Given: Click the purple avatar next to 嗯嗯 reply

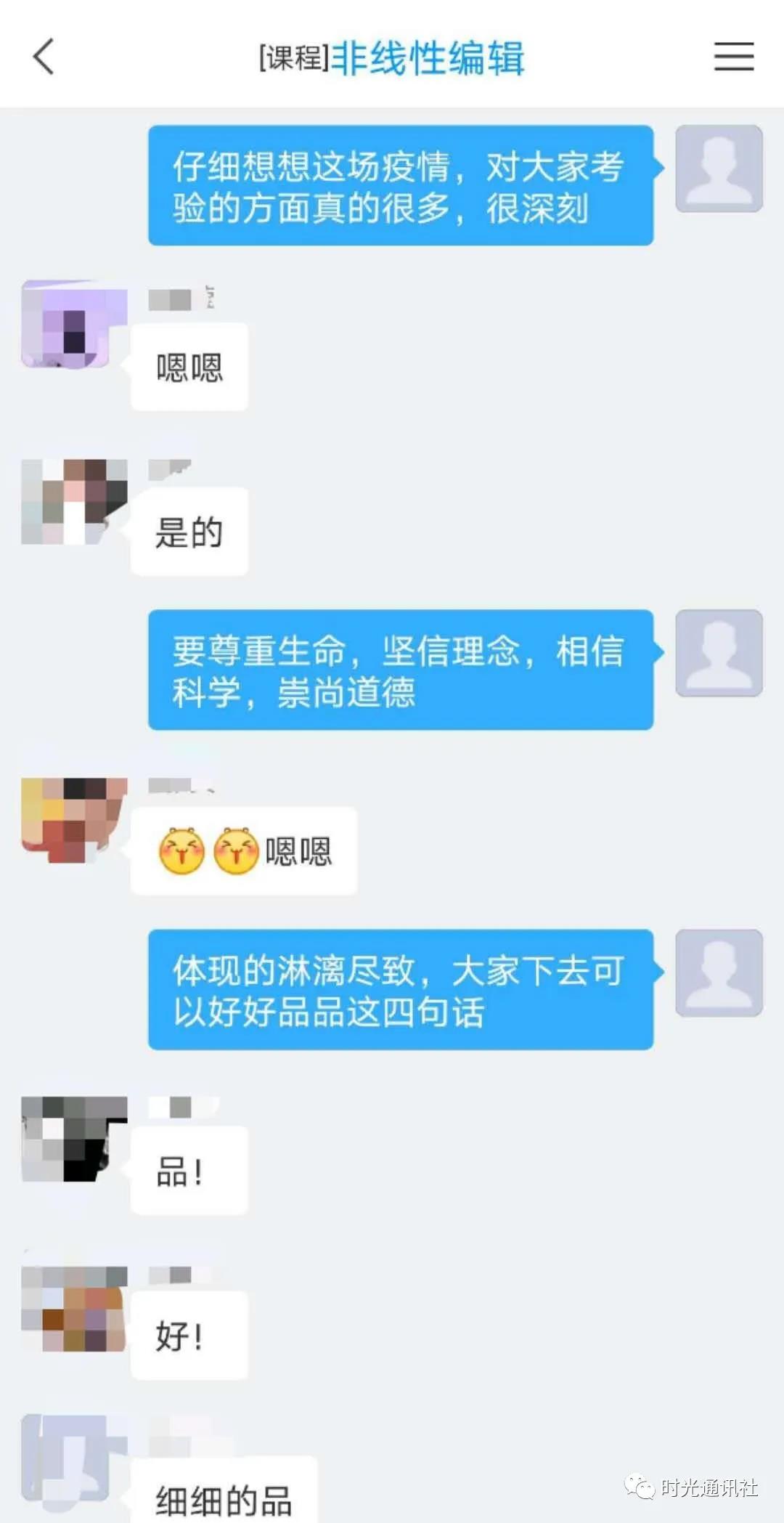Looking at the screenshot, I should [x=73, y=325].
